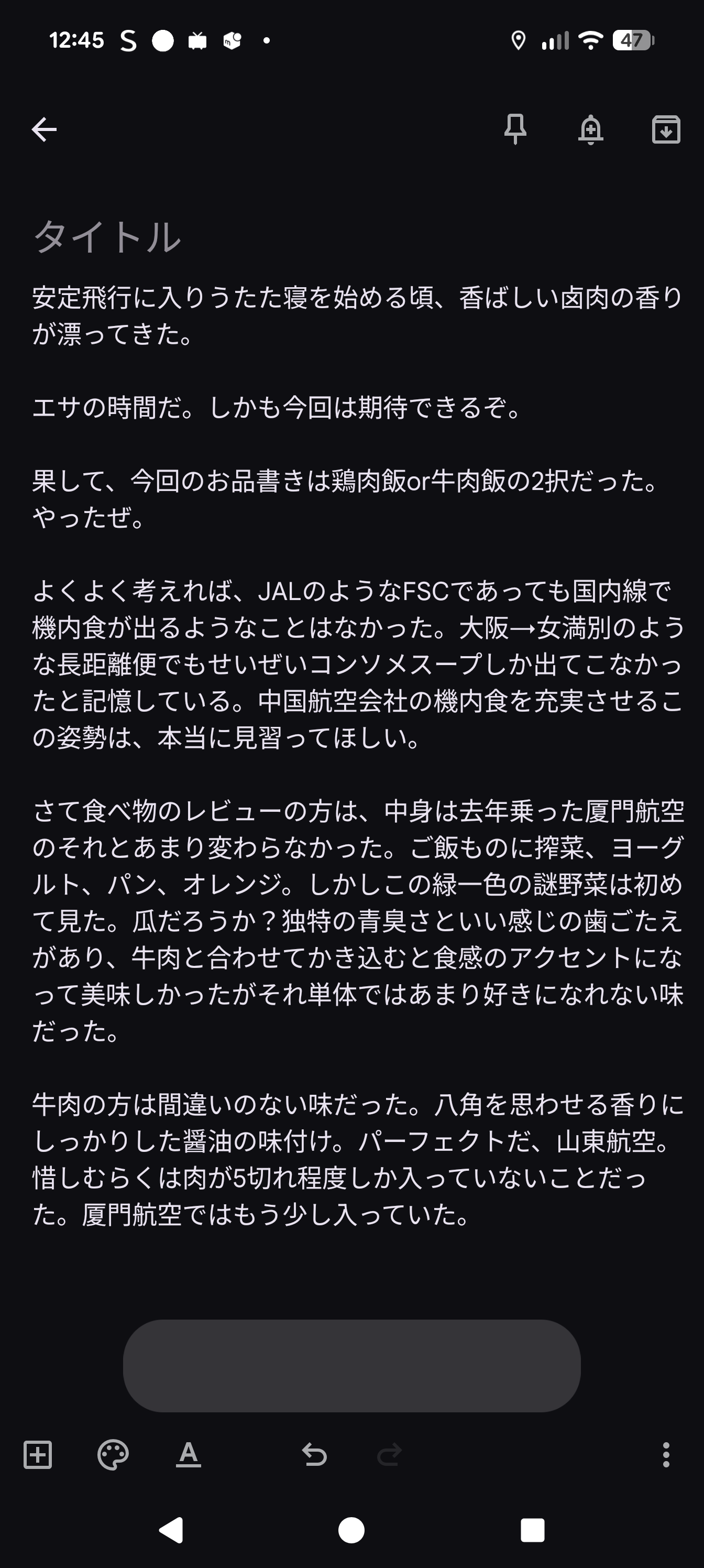Go back using the top-left arrow

click(44, 129)
